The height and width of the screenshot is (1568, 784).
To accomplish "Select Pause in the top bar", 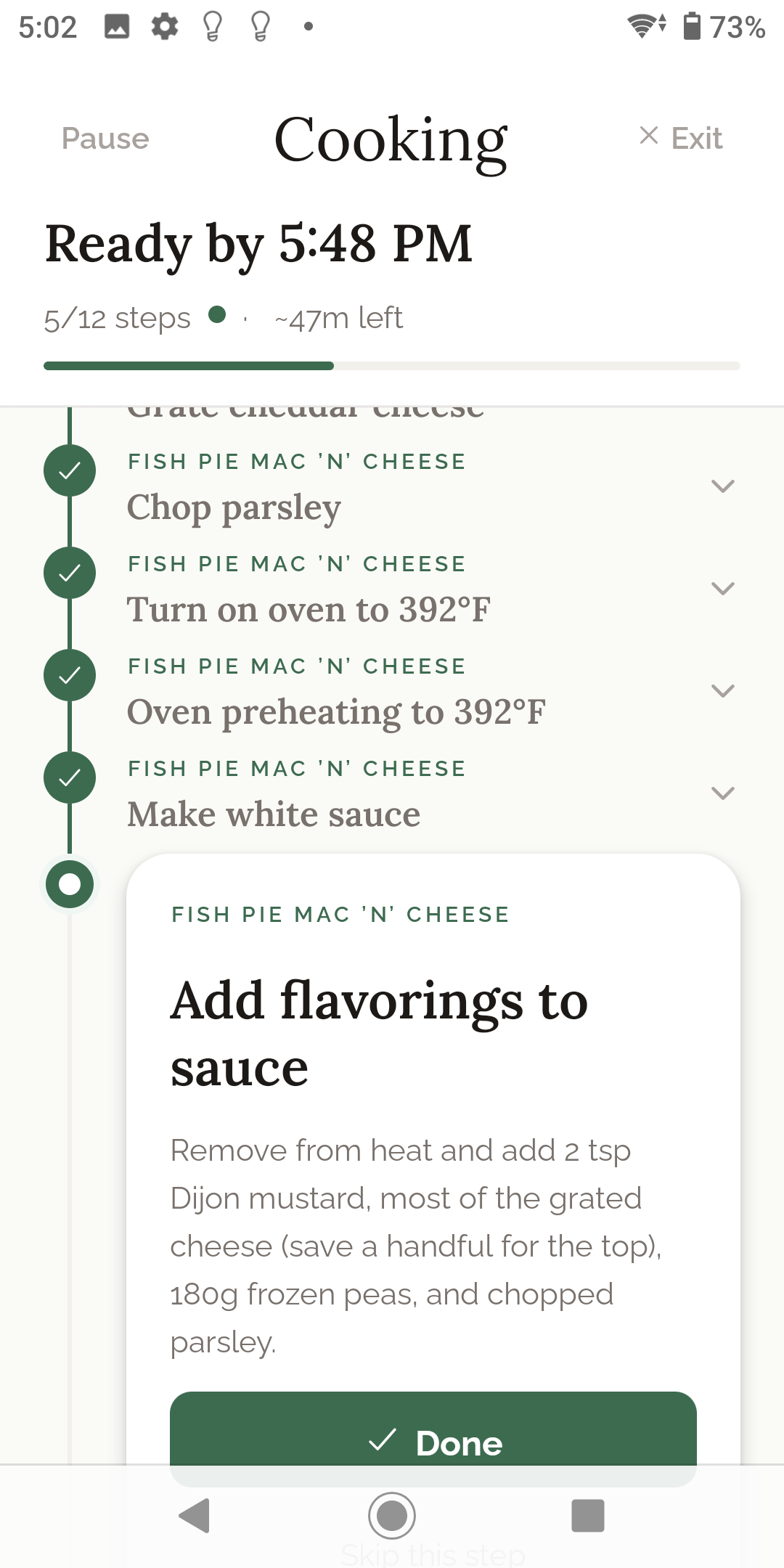I will [105, 138].
